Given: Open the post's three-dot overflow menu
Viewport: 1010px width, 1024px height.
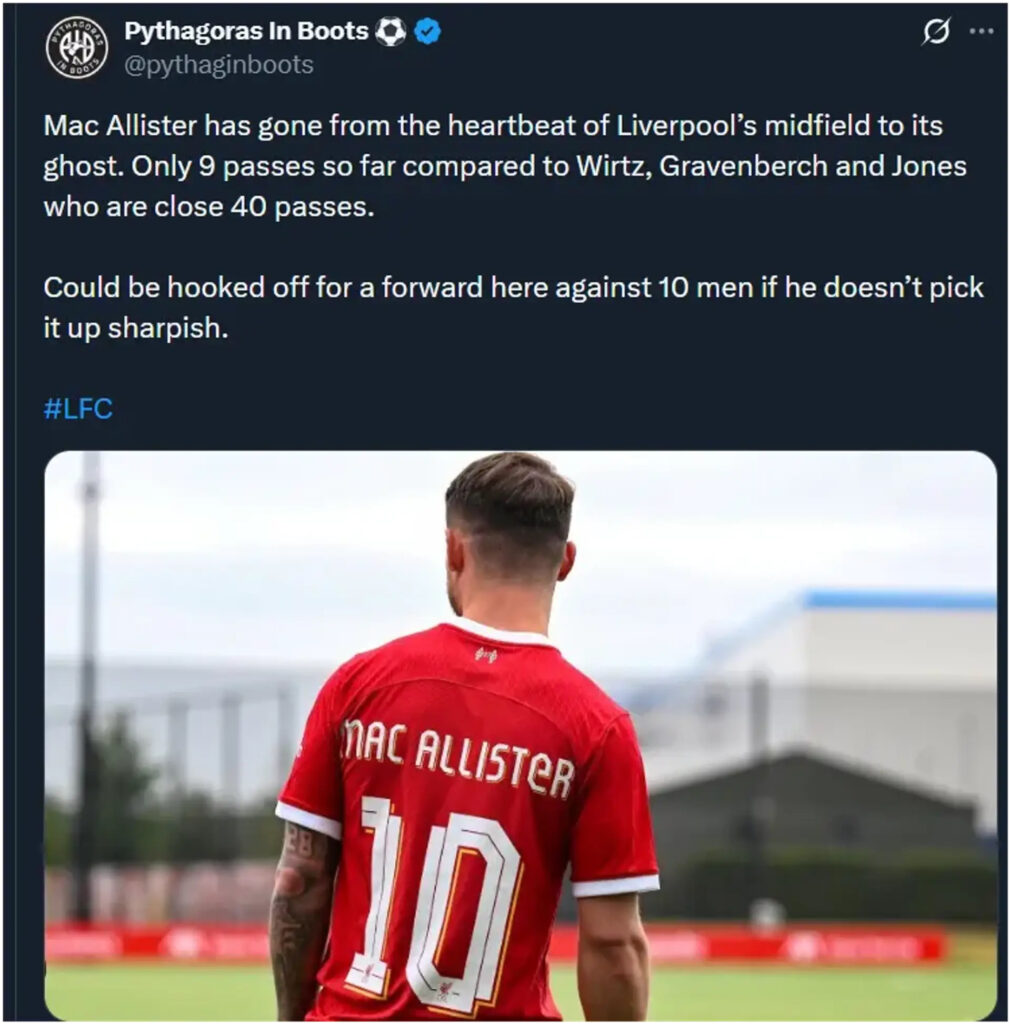Looking at the screenshot, I should click(x=981, y=32).
